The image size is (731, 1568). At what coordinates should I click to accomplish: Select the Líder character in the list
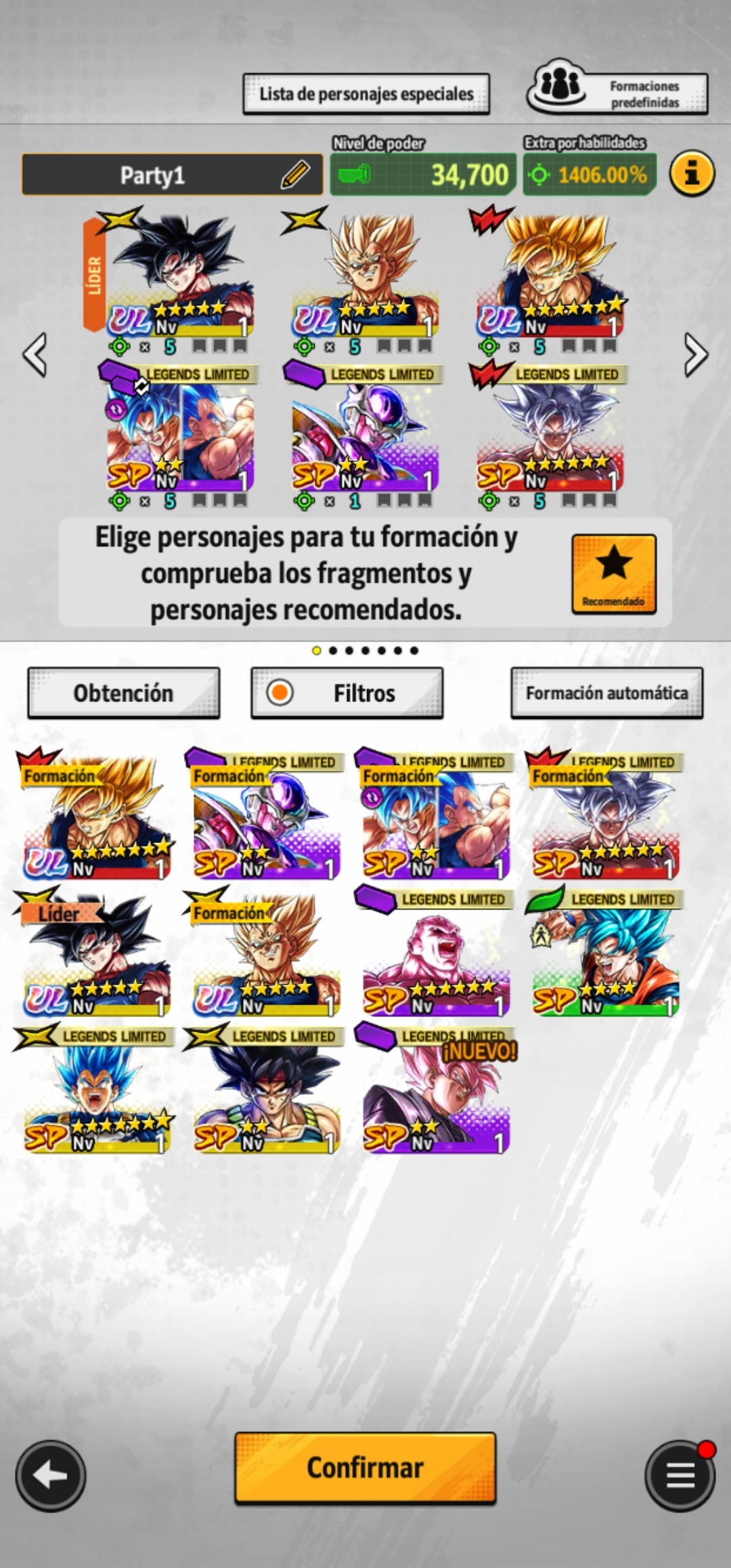96,955
